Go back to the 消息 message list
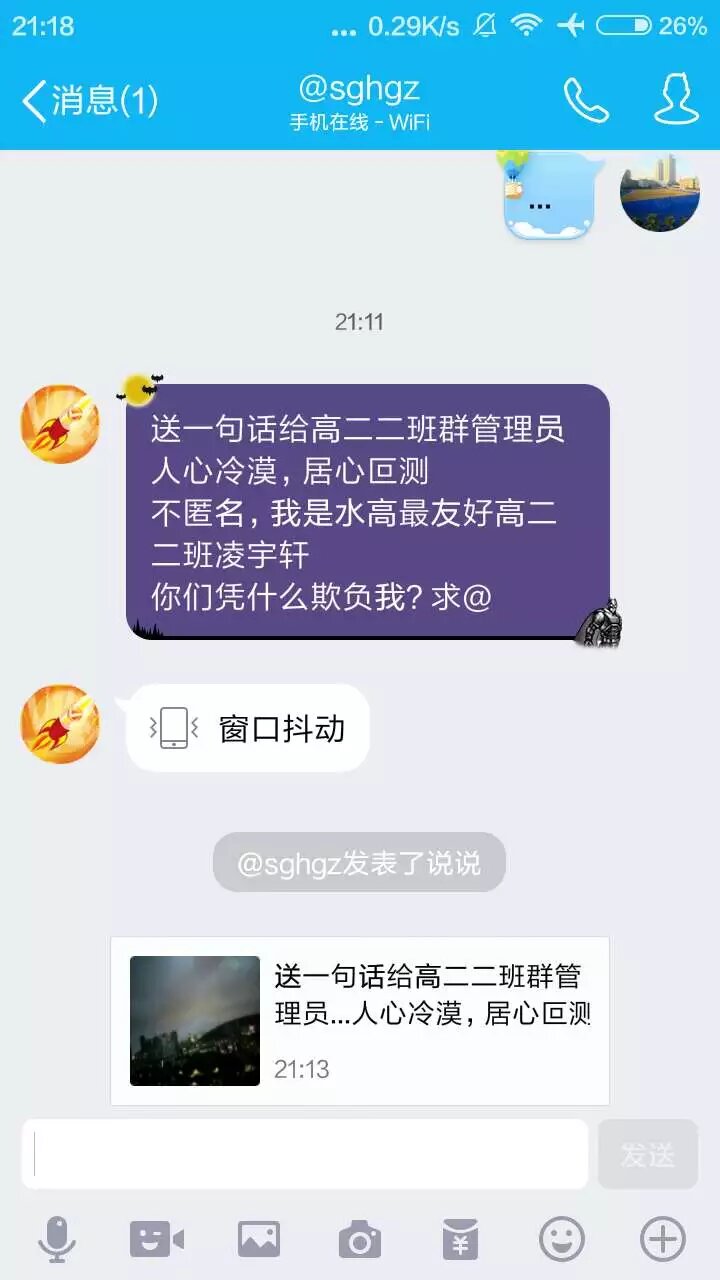 pyautogui.click(x=90, y=100)
